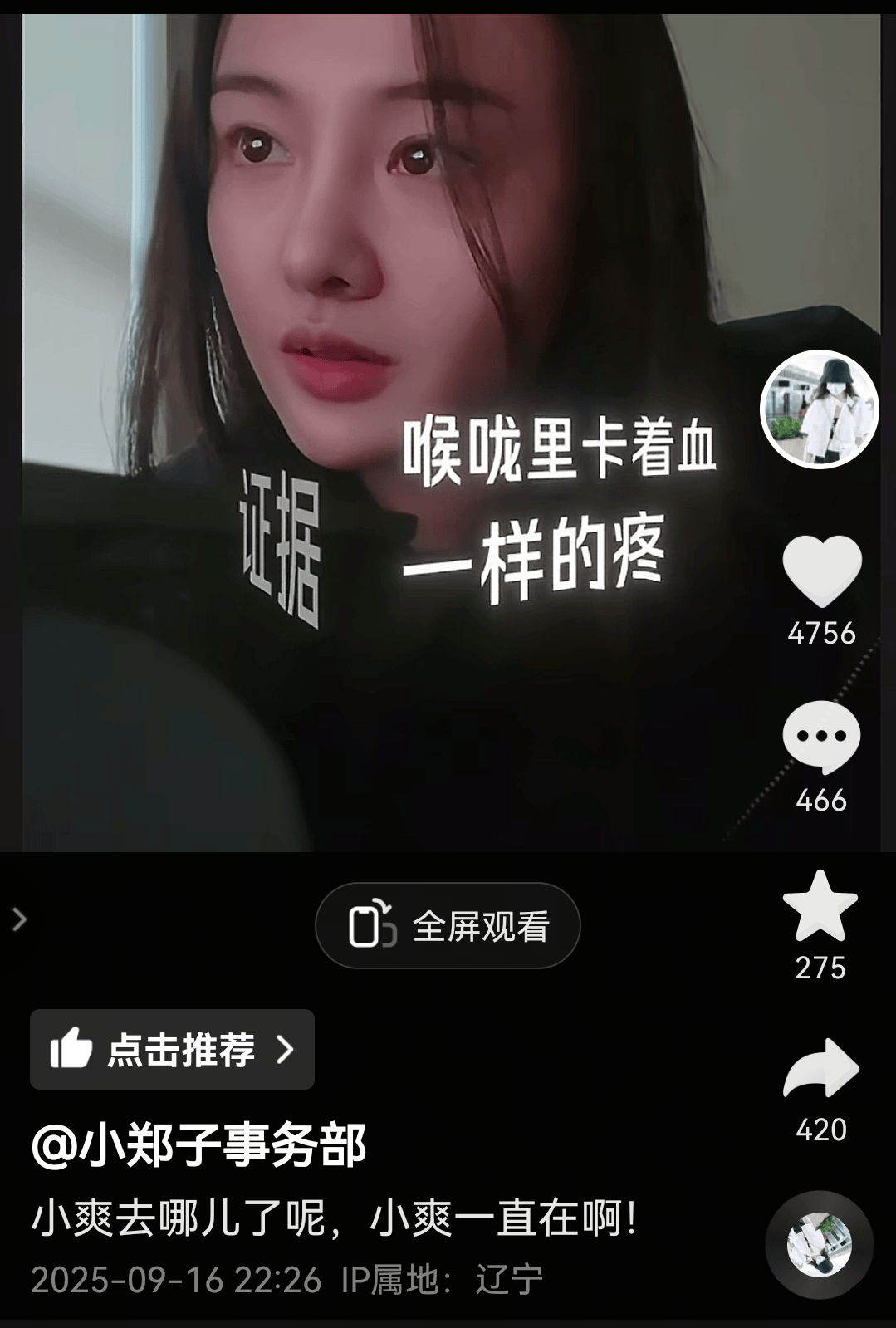Tap 全屏观看 to watch fullscreen
Screen dimensions: 896x1328
tap(448, 925)
